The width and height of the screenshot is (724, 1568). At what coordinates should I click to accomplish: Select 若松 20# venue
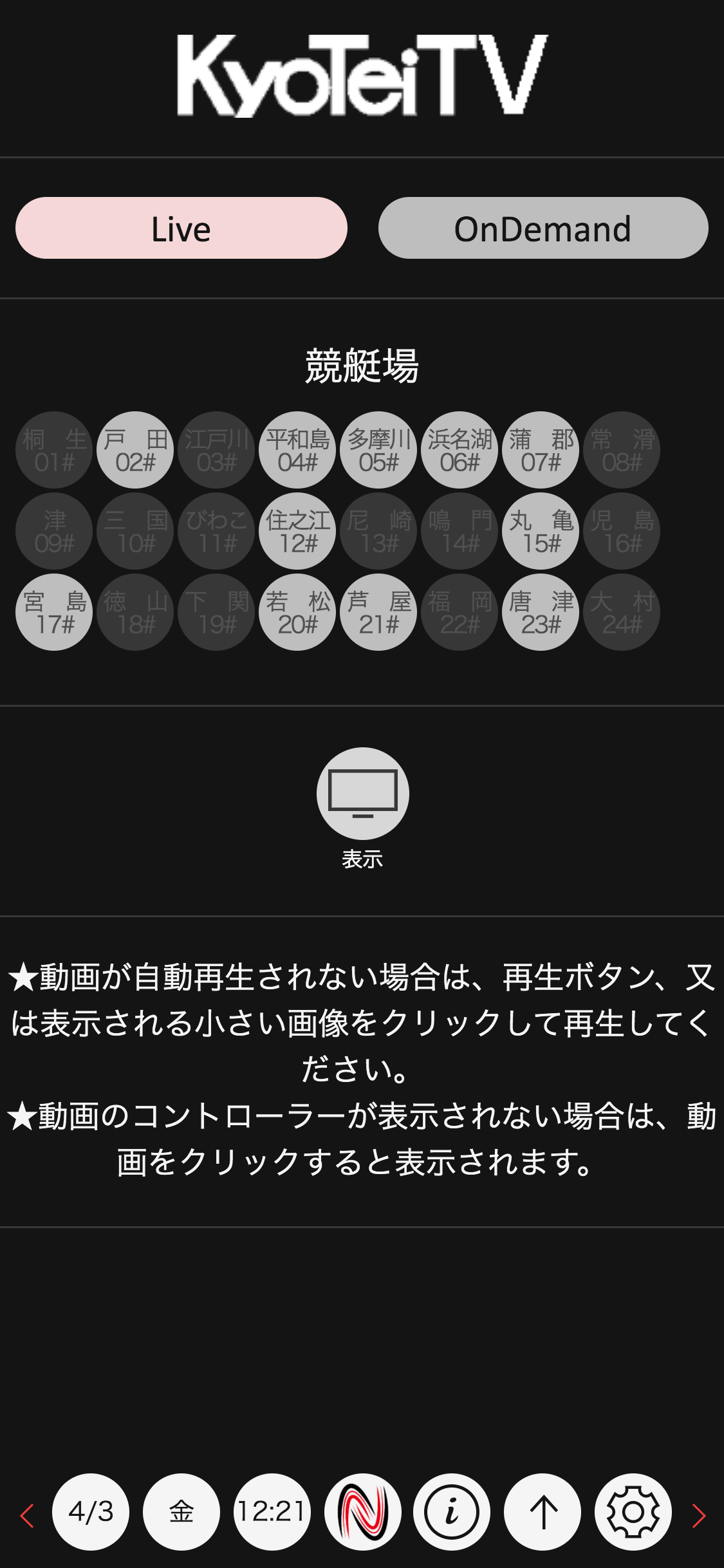coord(297,612)
